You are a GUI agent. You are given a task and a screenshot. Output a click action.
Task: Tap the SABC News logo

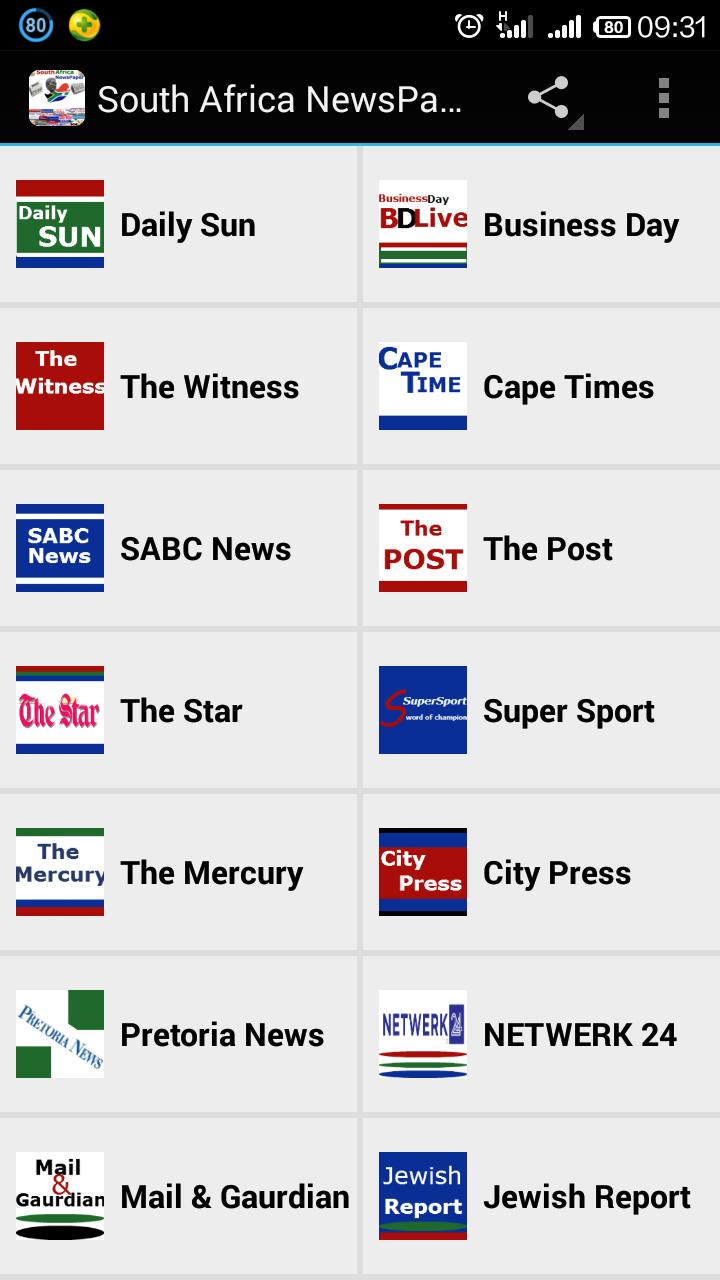pos(58,548)
